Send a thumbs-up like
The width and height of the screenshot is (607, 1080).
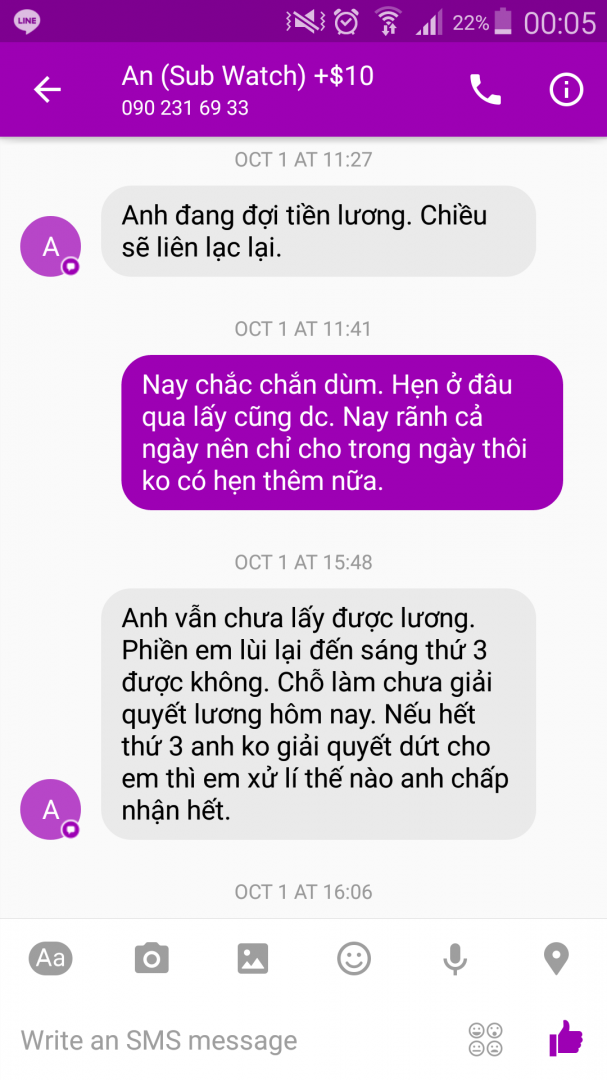(566, 1038)
